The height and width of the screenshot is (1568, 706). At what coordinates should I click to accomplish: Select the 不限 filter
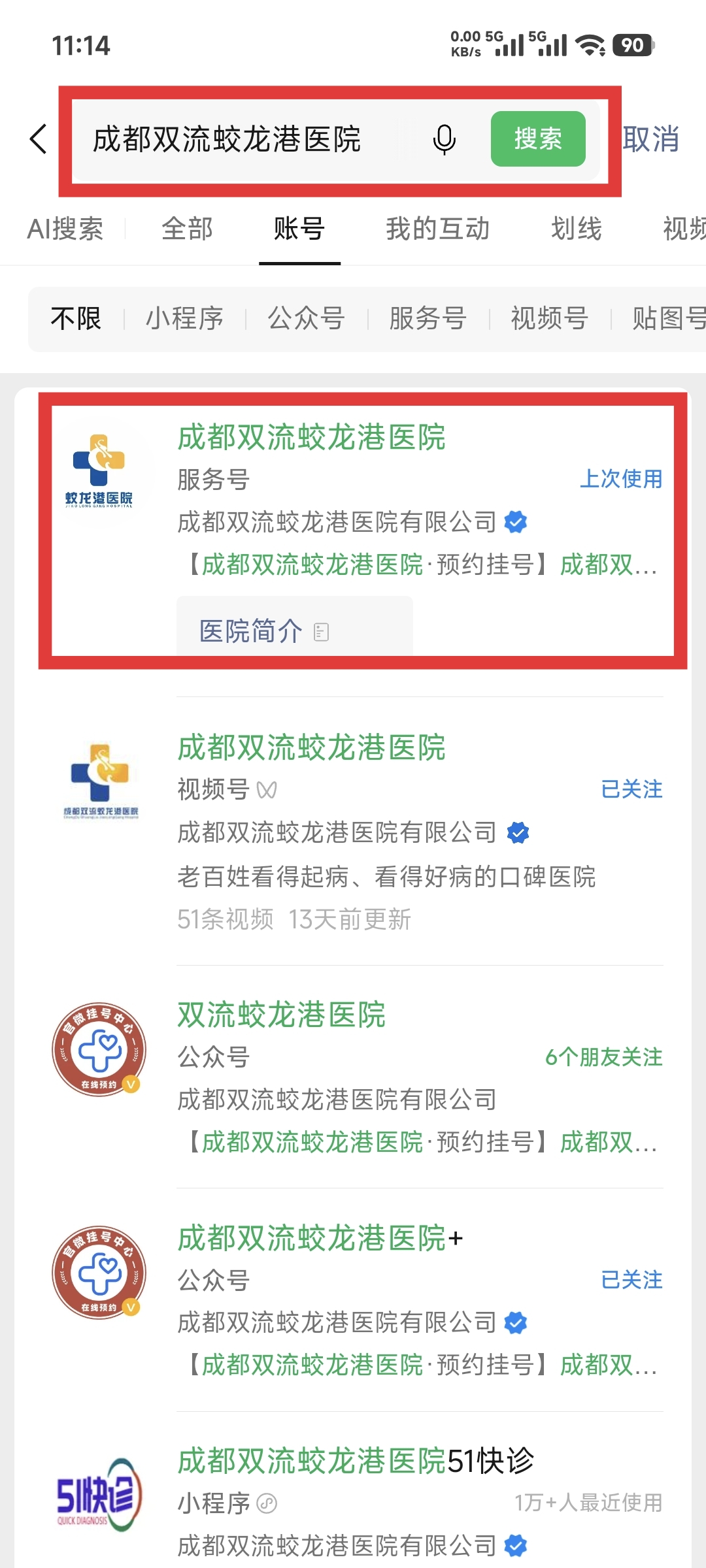(76, 319)
